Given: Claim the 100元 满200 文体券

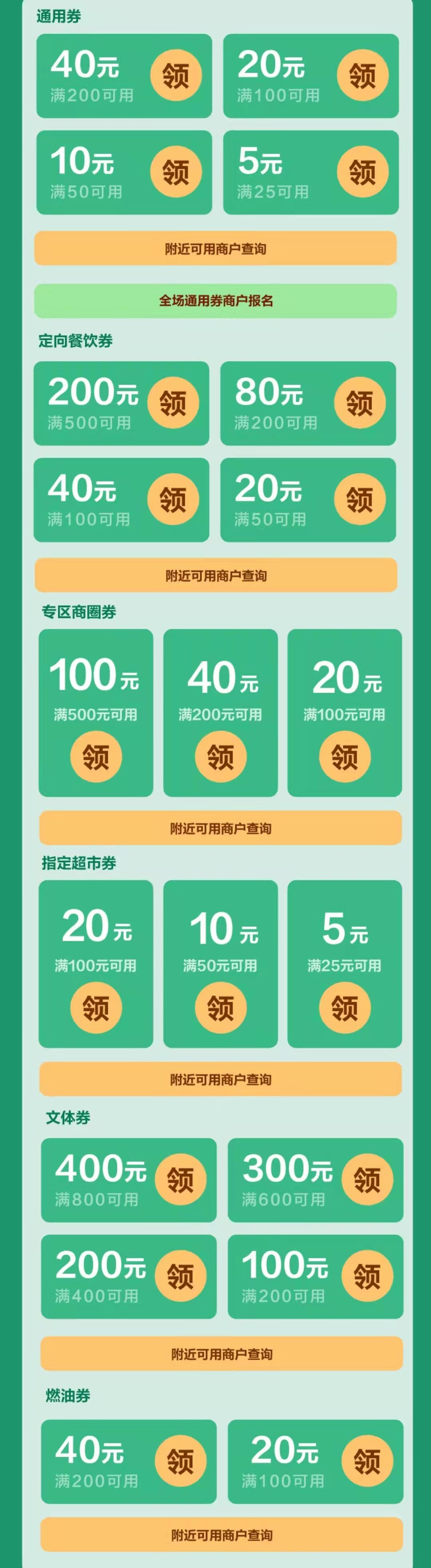Looking at the screenshot, I should tap(367, 1276).
